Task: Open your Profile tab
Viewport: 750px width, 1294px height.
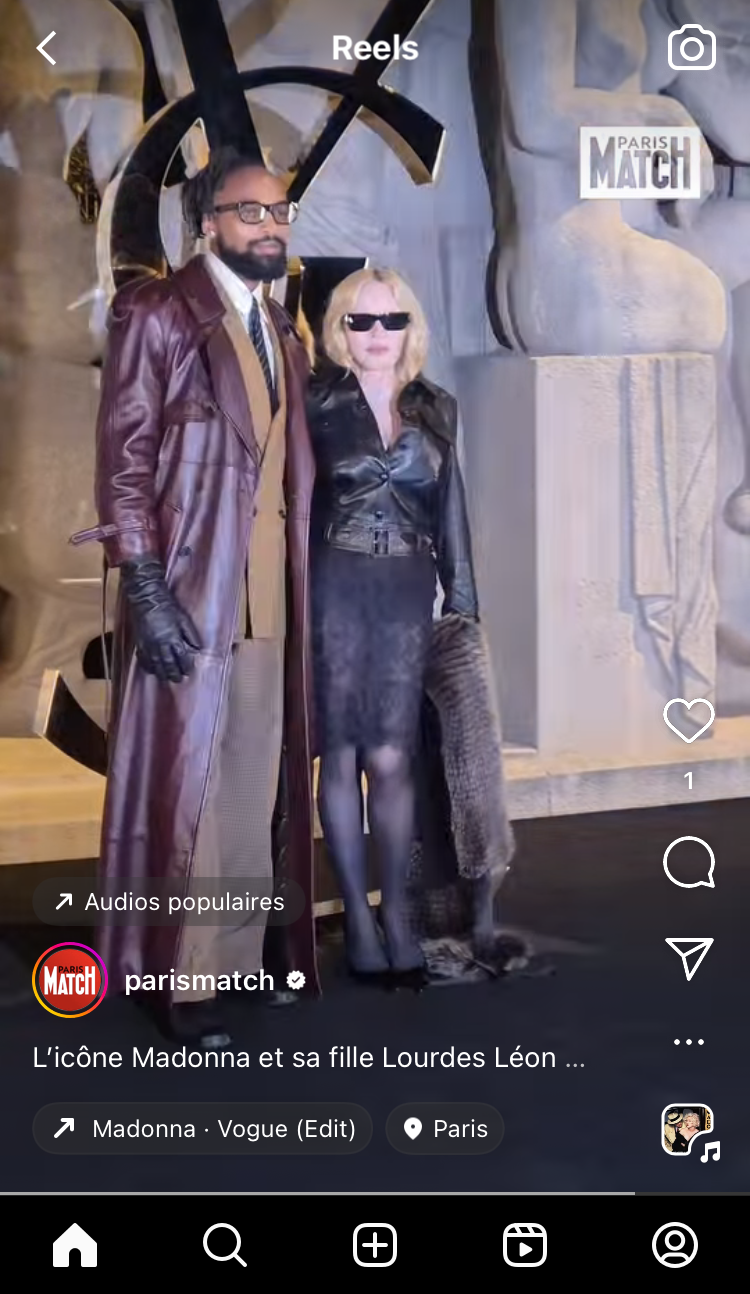Action: click(675, 1246)
